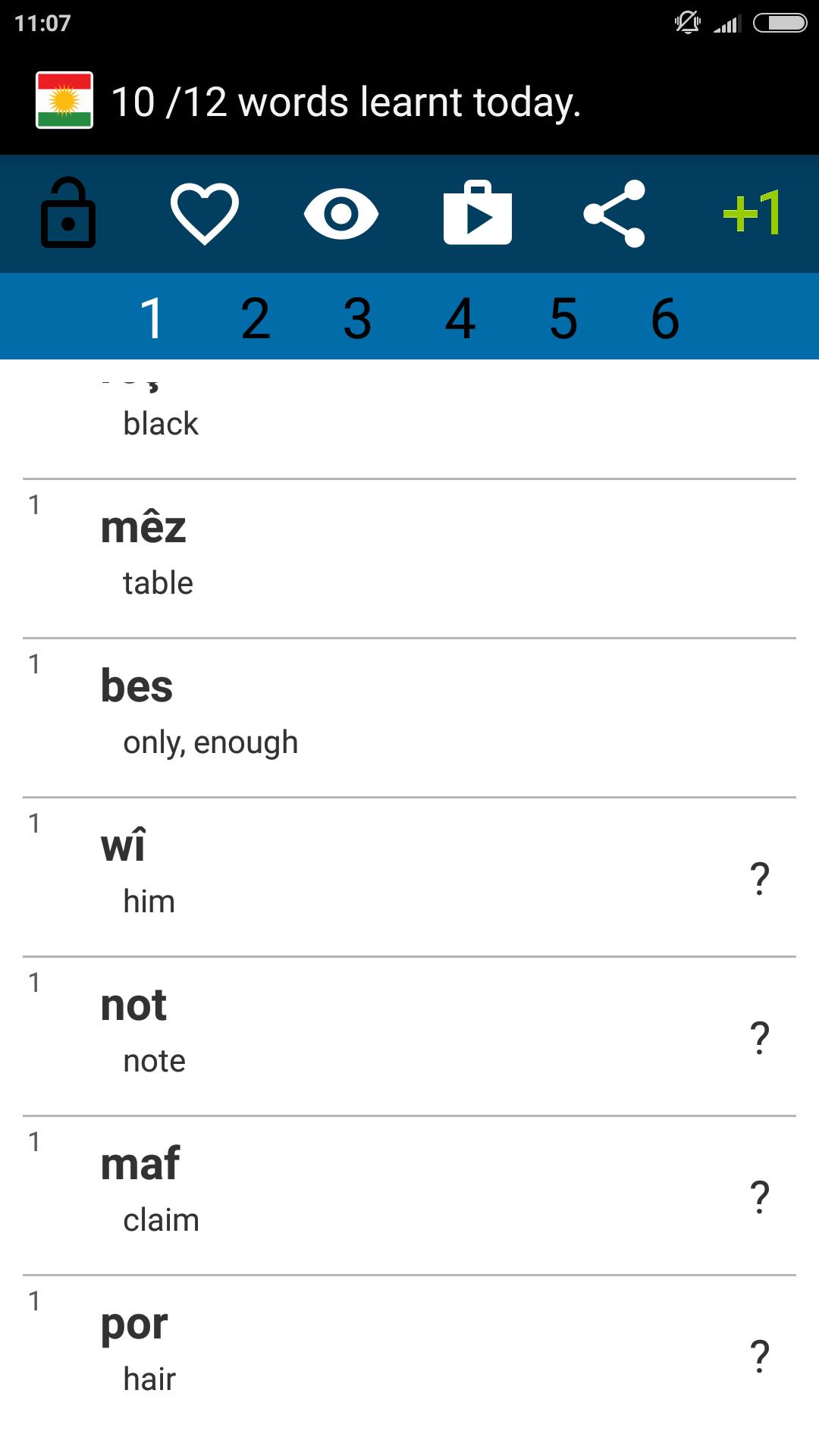Switch to level tab 2
This screenshot has height=1456, width=819.
click(x=256, y=318)
